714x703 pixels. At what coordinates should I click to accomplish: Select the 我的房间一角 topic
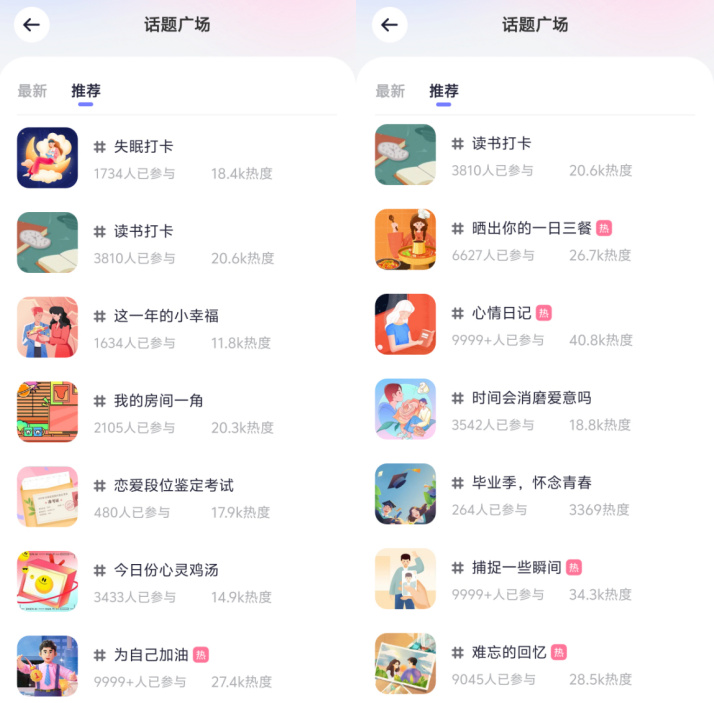point(158,401)
